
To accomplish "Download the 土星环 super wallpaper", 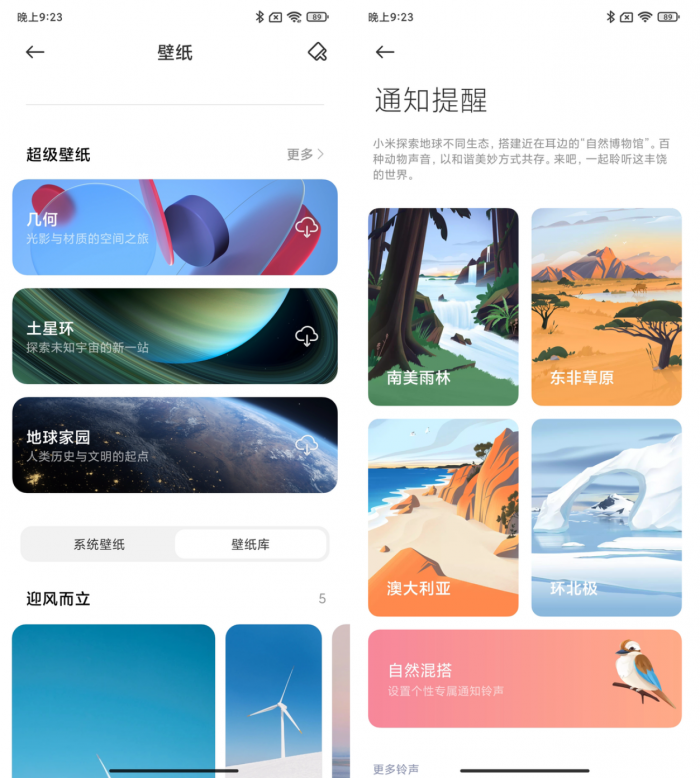I will tap(307, 336).
